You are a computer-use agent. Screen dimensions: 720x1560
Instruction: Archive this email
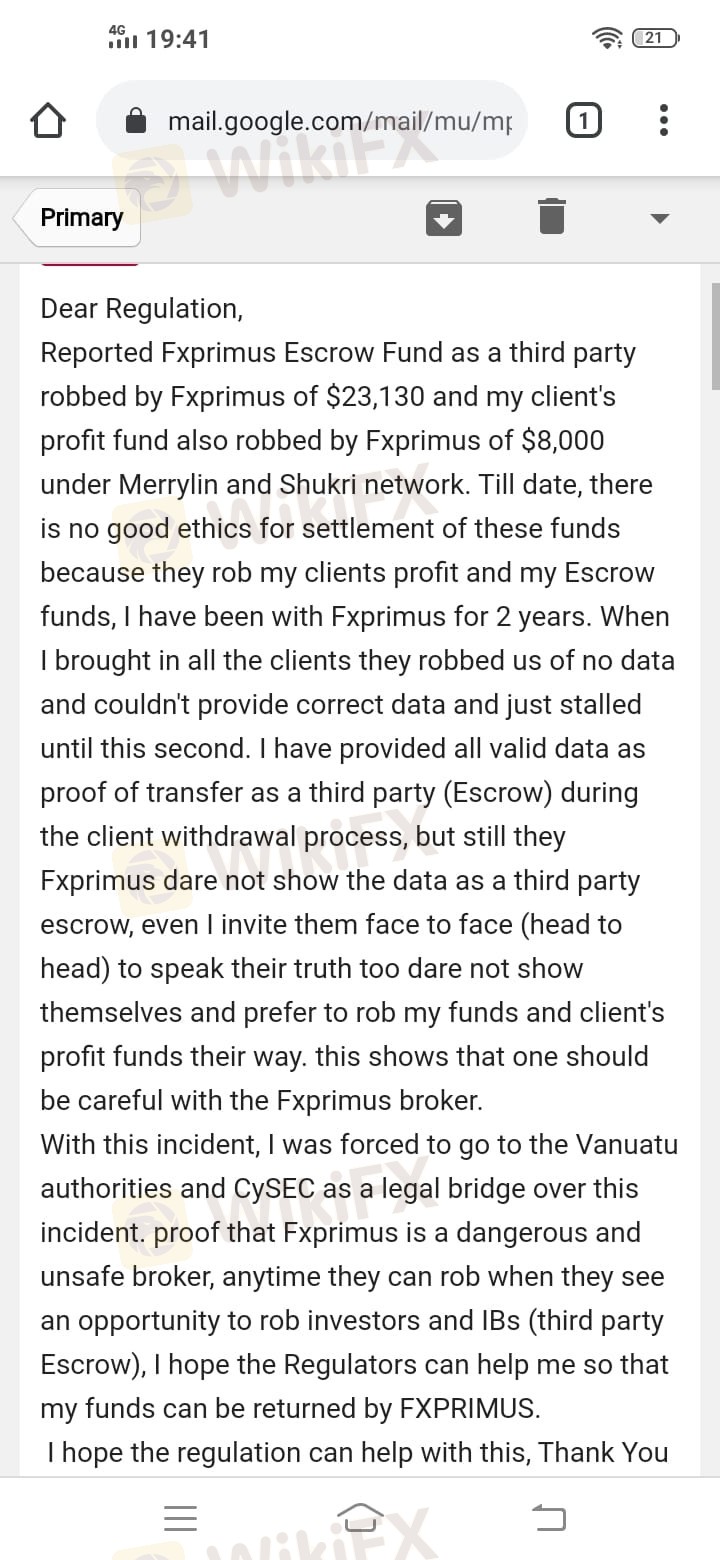click(x=444, y=217)
